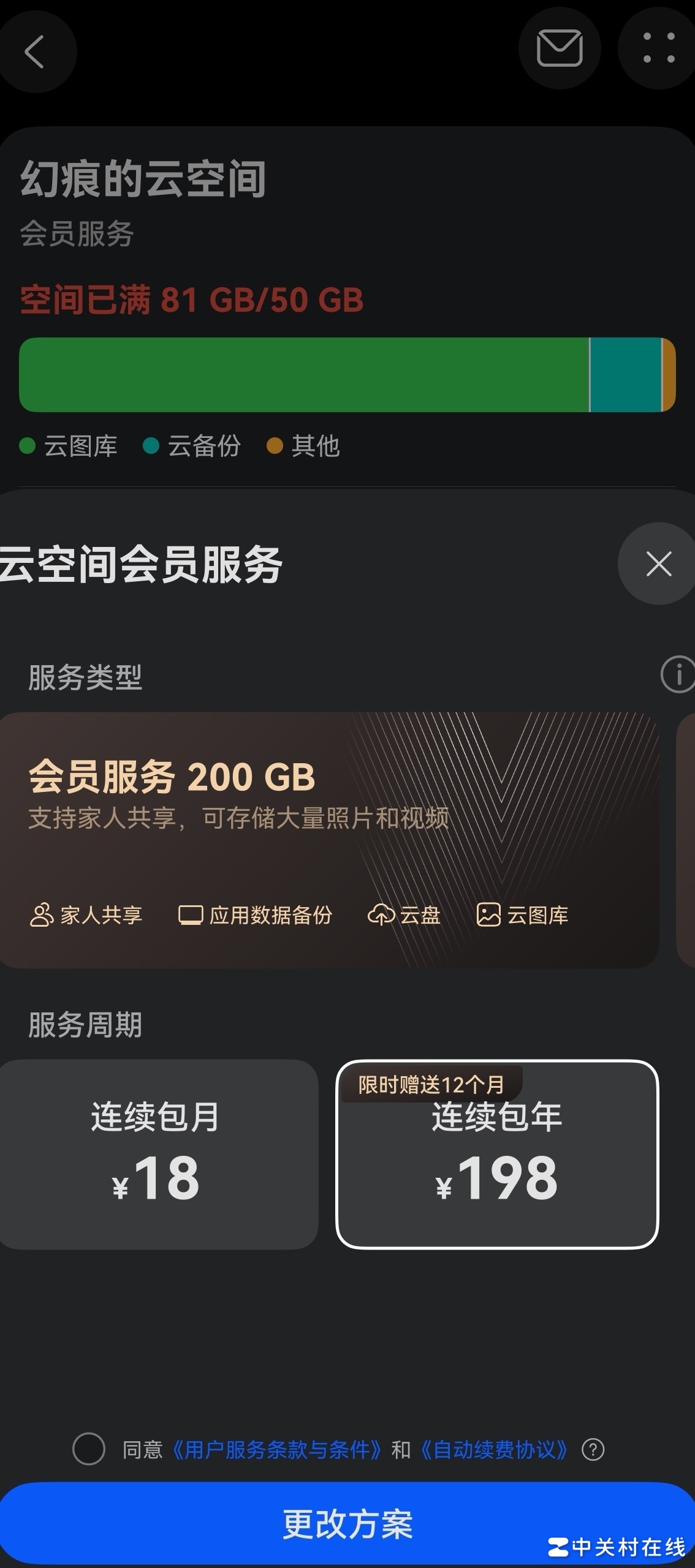Open the messages envelope icon
The height and width of the screenshot is (1568, 695).
(559, 48)
